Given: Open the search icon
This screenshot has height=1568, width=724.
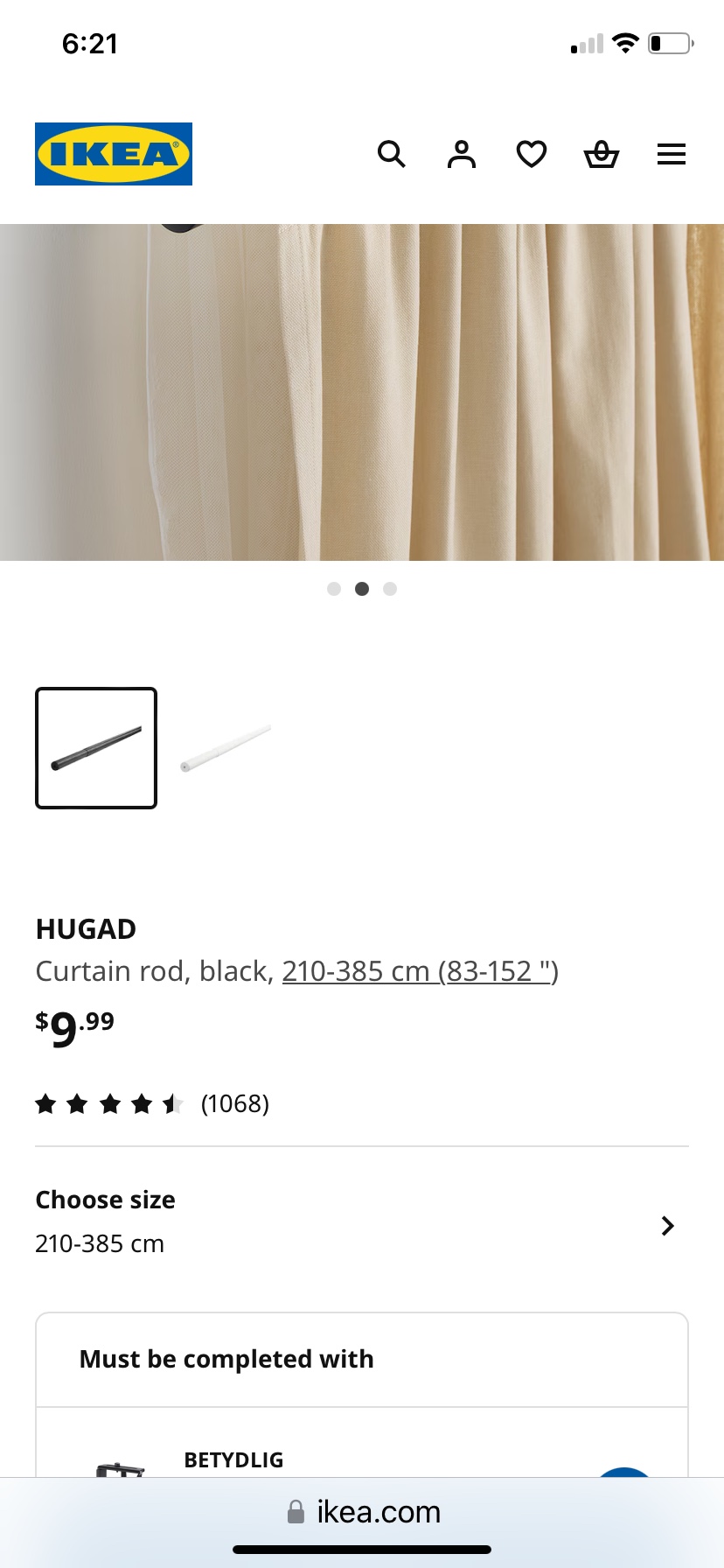Looking at the screenshot, I should 391,155.
